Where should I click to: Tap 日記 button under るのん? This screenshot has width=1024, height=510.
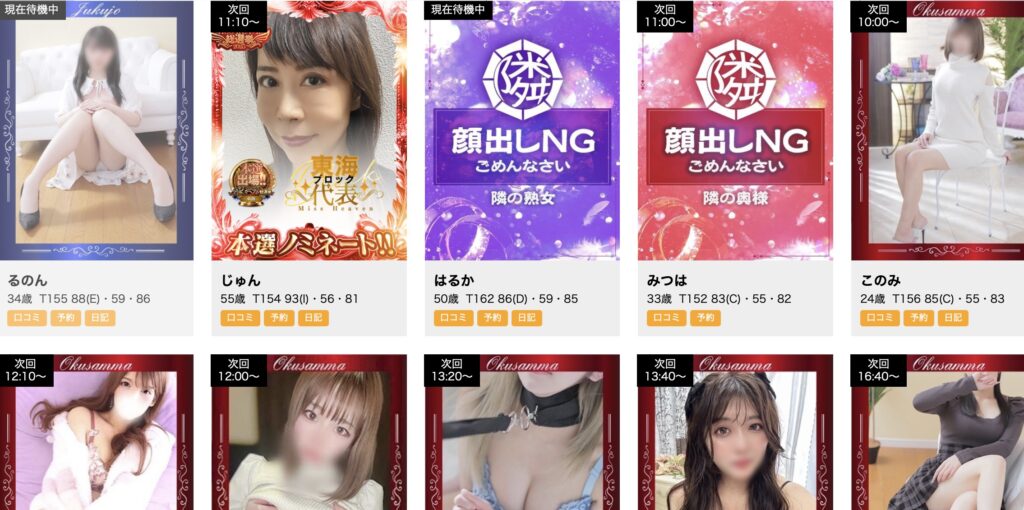pyautogui.click(x=100, y=318)
